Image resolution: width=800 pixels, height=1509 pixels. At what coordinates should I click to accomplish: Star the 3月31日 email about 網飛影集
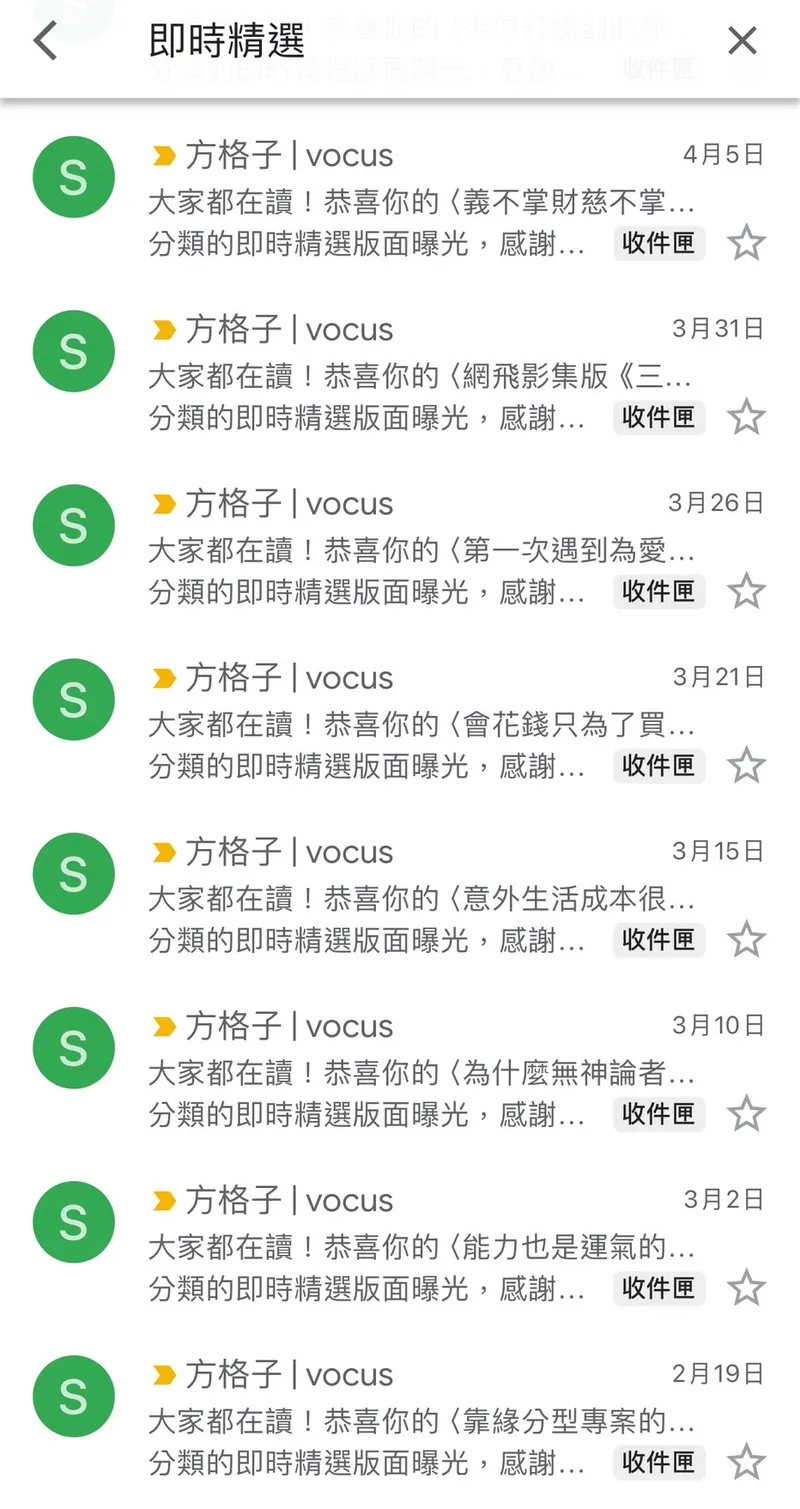[x=746, y=416]
